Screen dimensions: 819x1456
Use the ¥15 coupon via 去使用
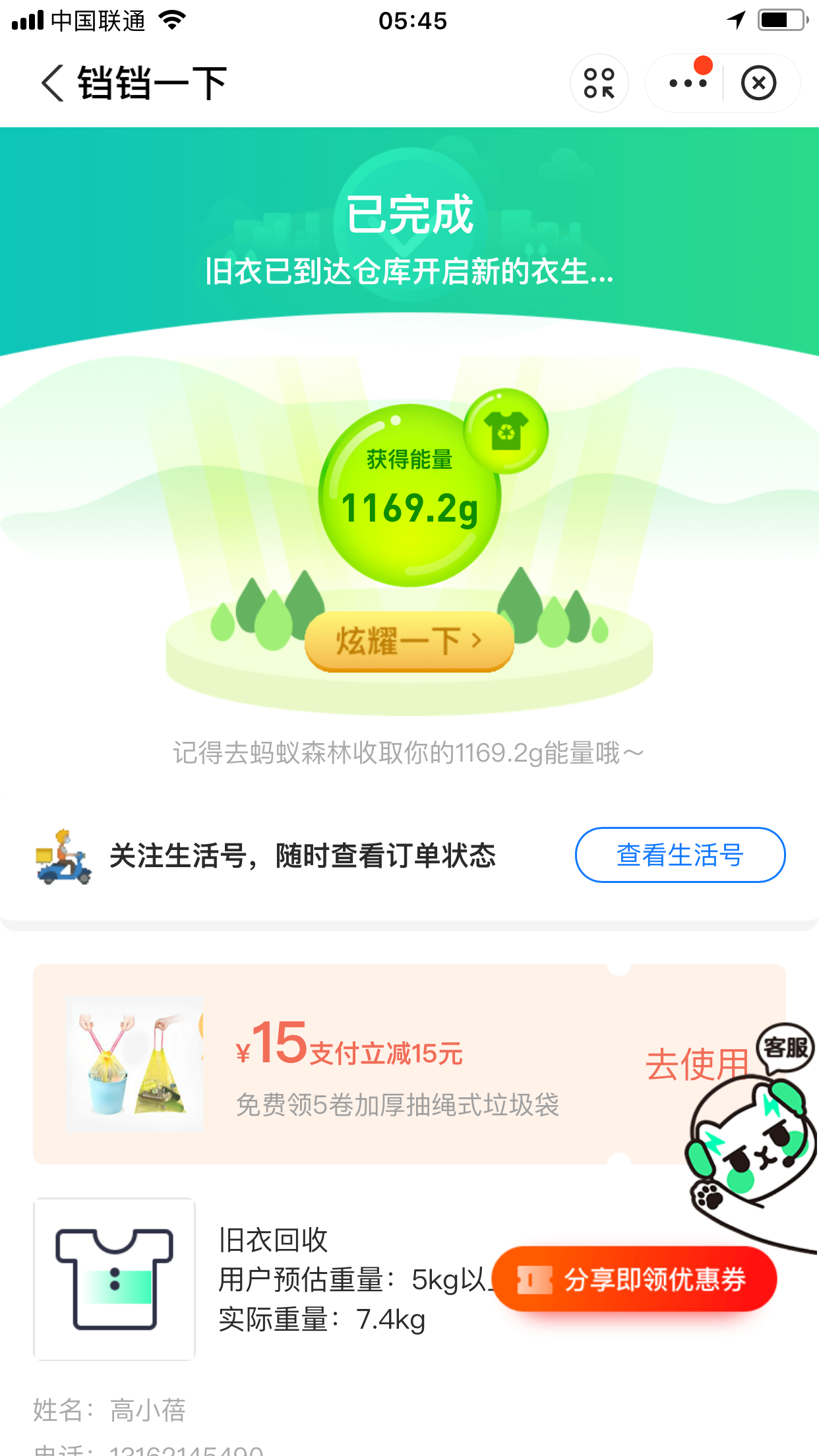(x=696, y=1064)
